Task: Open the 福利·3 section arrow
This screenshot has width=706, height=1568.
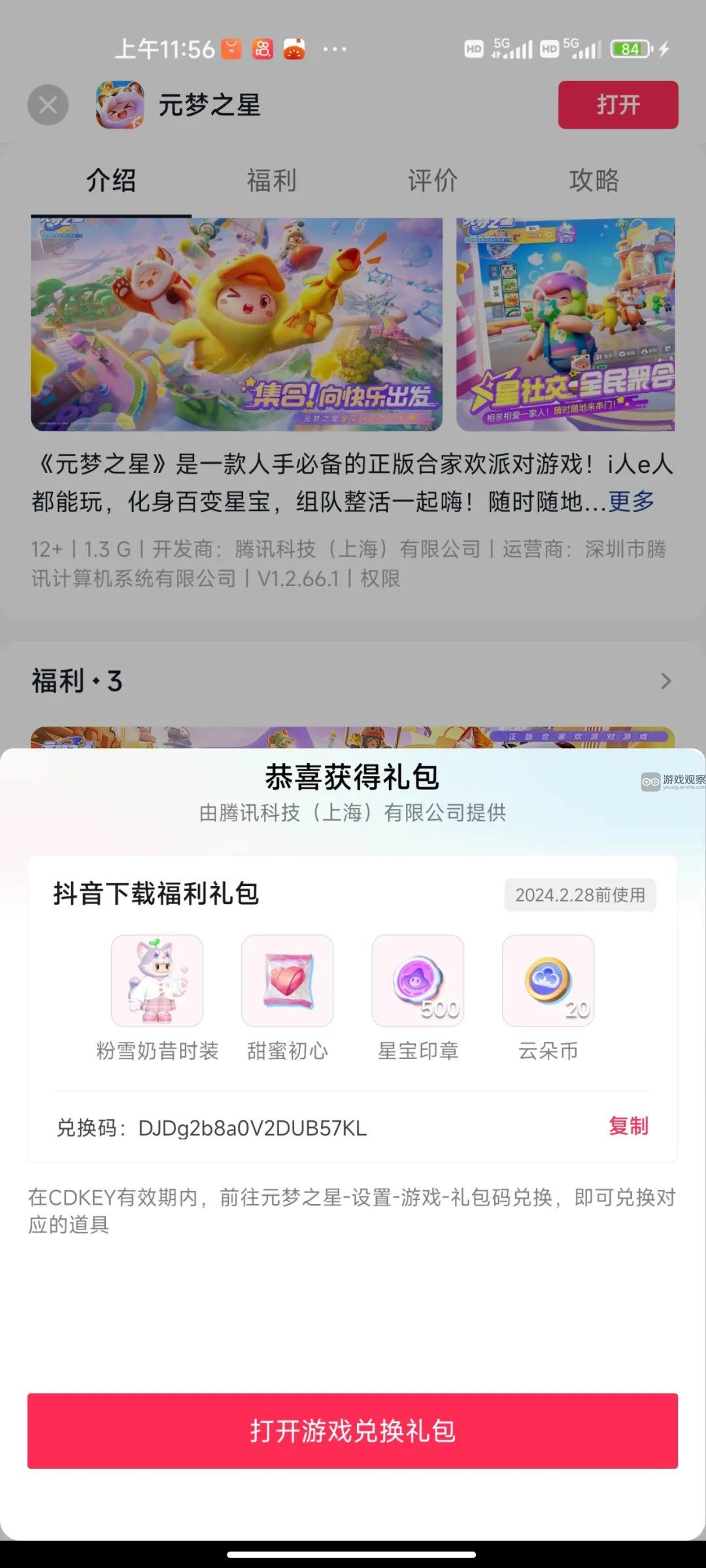Action: pyautogui.click(x=665, y=681)
